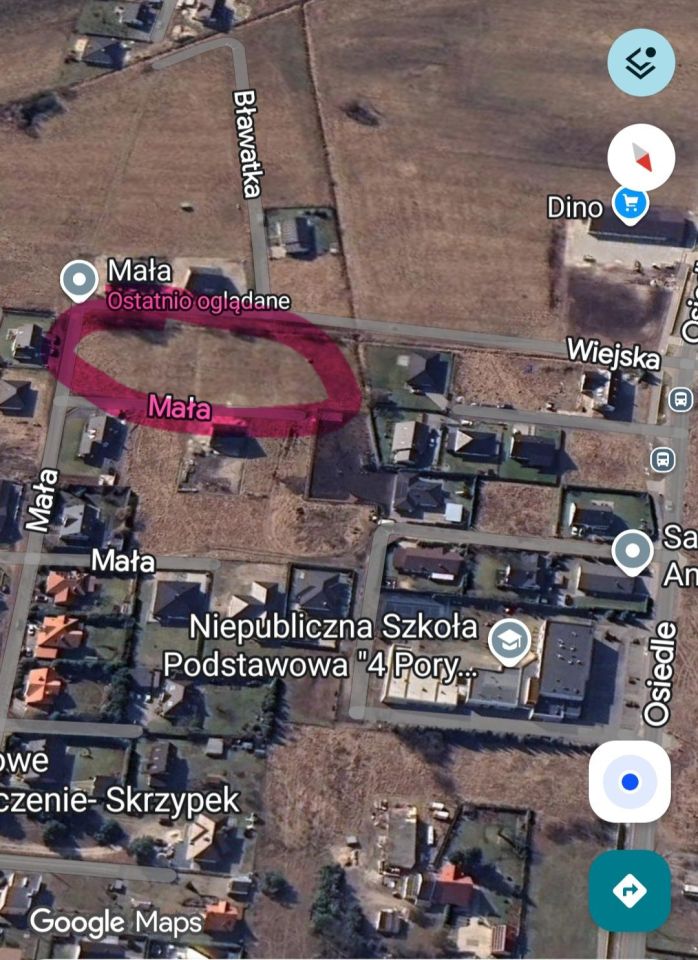Tap the compass to reset north
Image resolution: width=698 pixels, height=960 pixels.
(641, 158)
